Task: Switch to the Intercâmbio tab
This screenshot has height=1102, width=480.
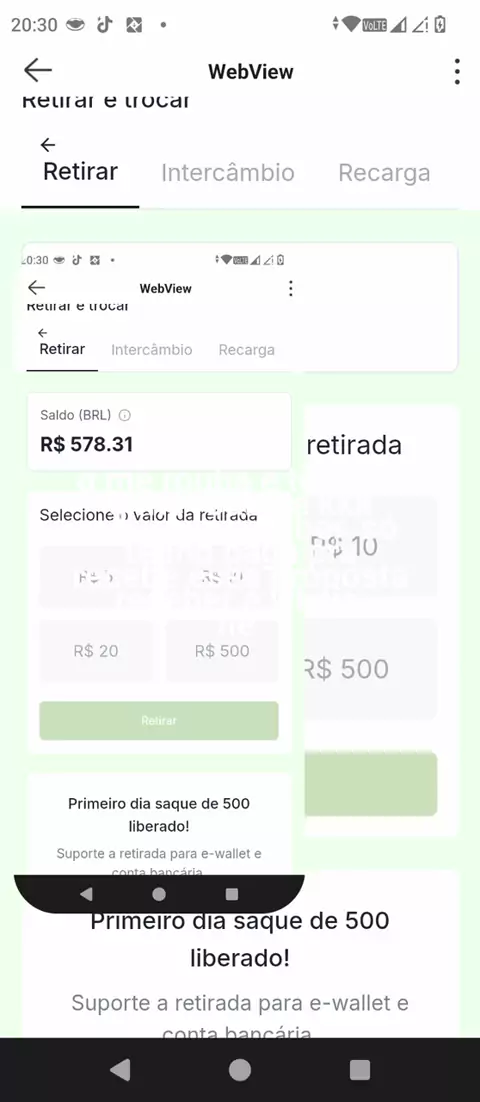Action: coord(228,173)
